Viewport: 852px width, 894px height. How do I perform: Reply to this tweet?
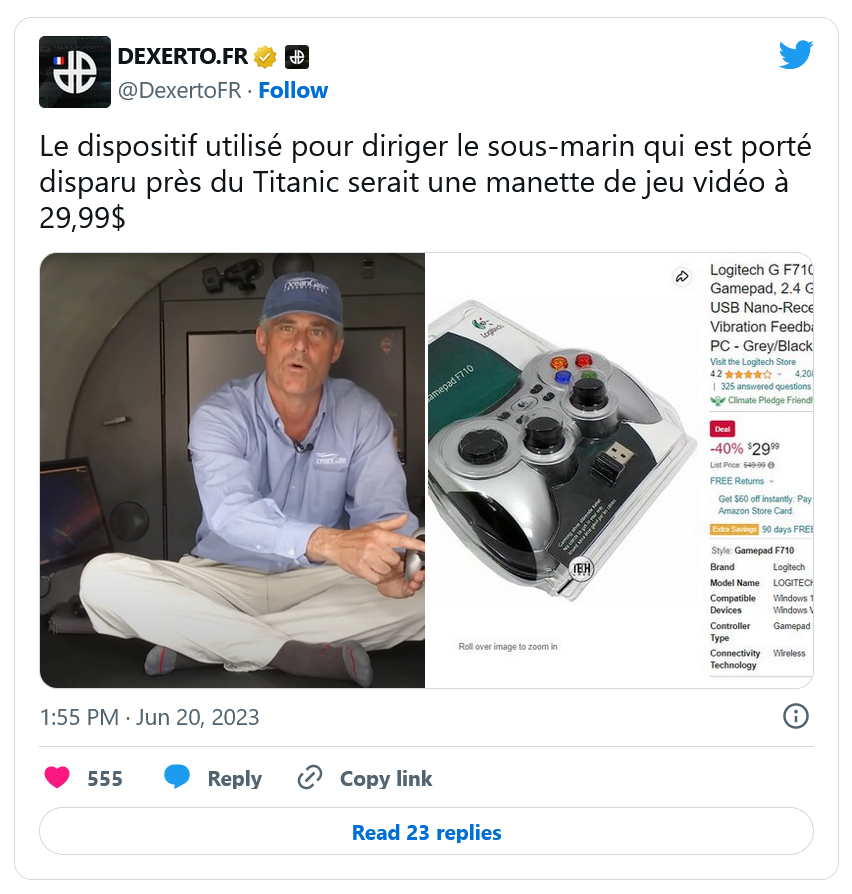point(213,778)
